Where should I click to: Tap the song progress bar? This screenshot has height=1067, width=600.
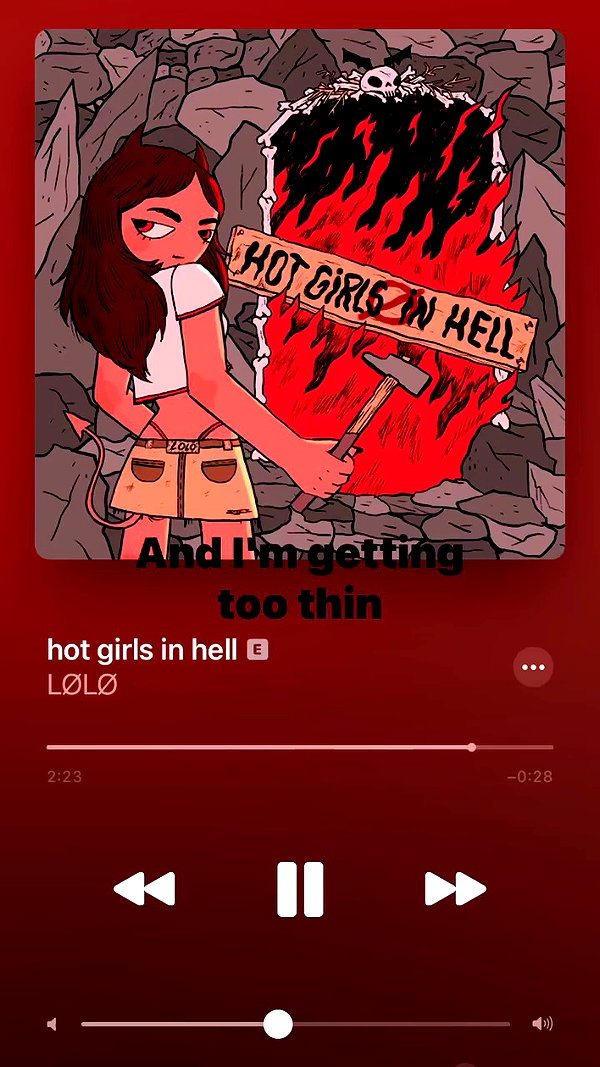[300, 747]
